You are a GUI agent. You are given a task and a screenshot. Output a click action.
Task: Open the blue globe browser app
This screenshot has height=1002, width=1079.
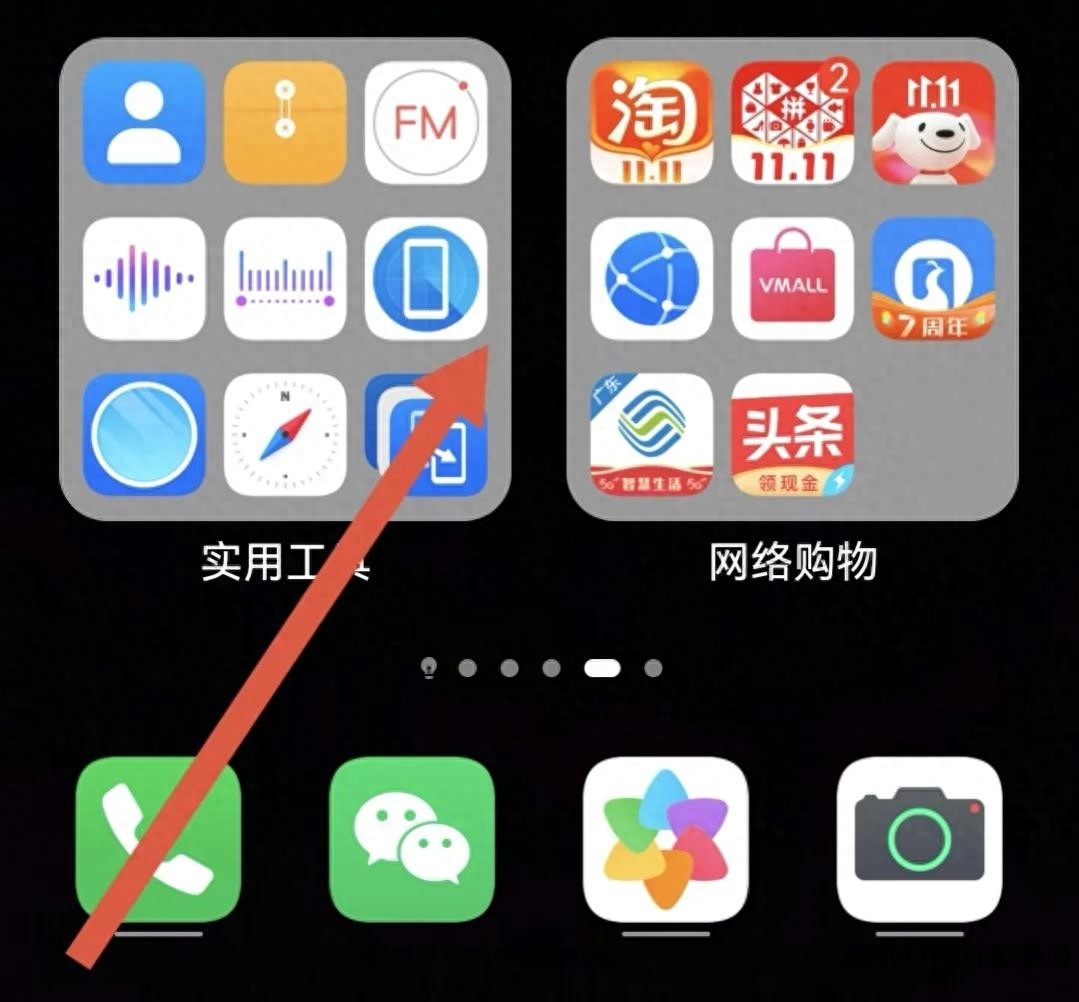(651, 279)
